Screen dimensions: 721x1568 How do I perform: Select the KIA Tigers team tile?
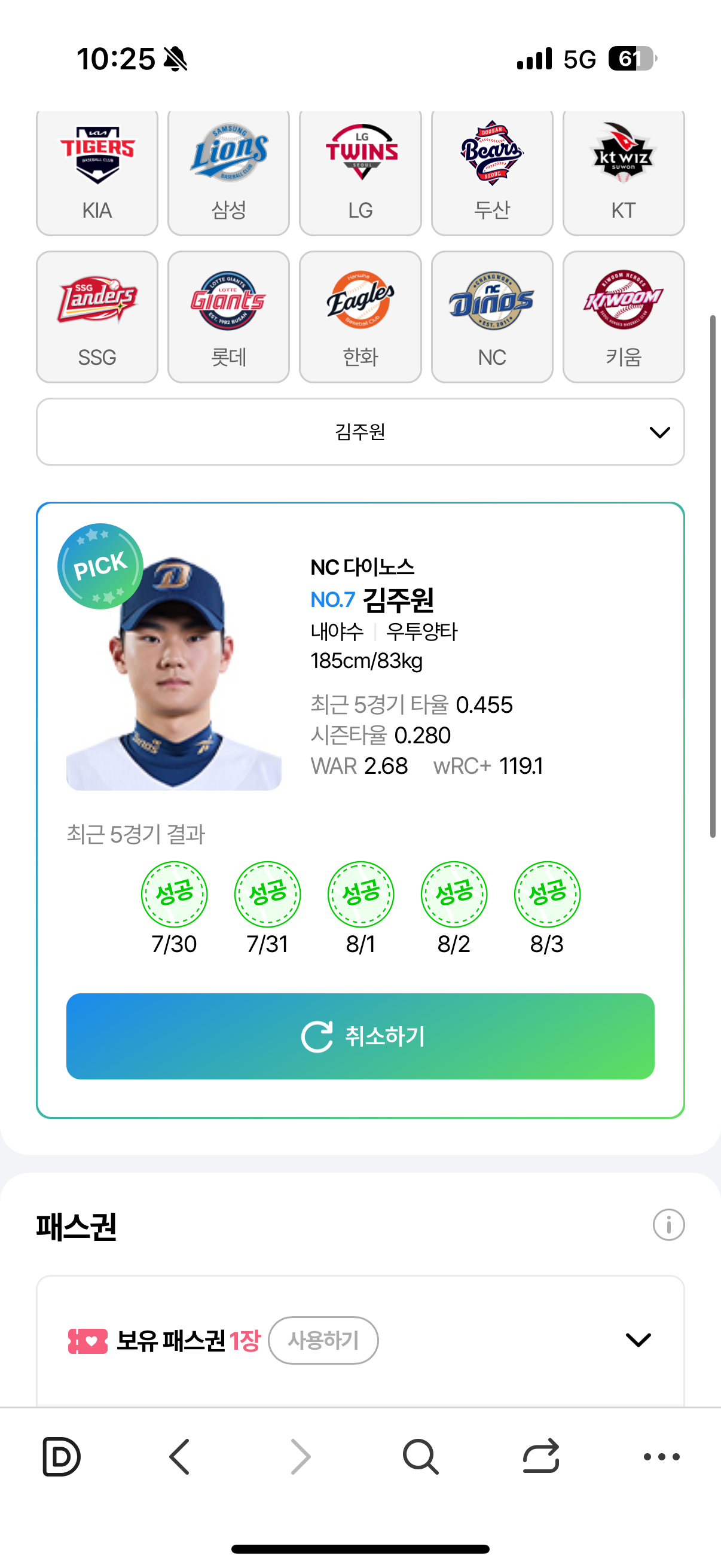click(97, 172)
